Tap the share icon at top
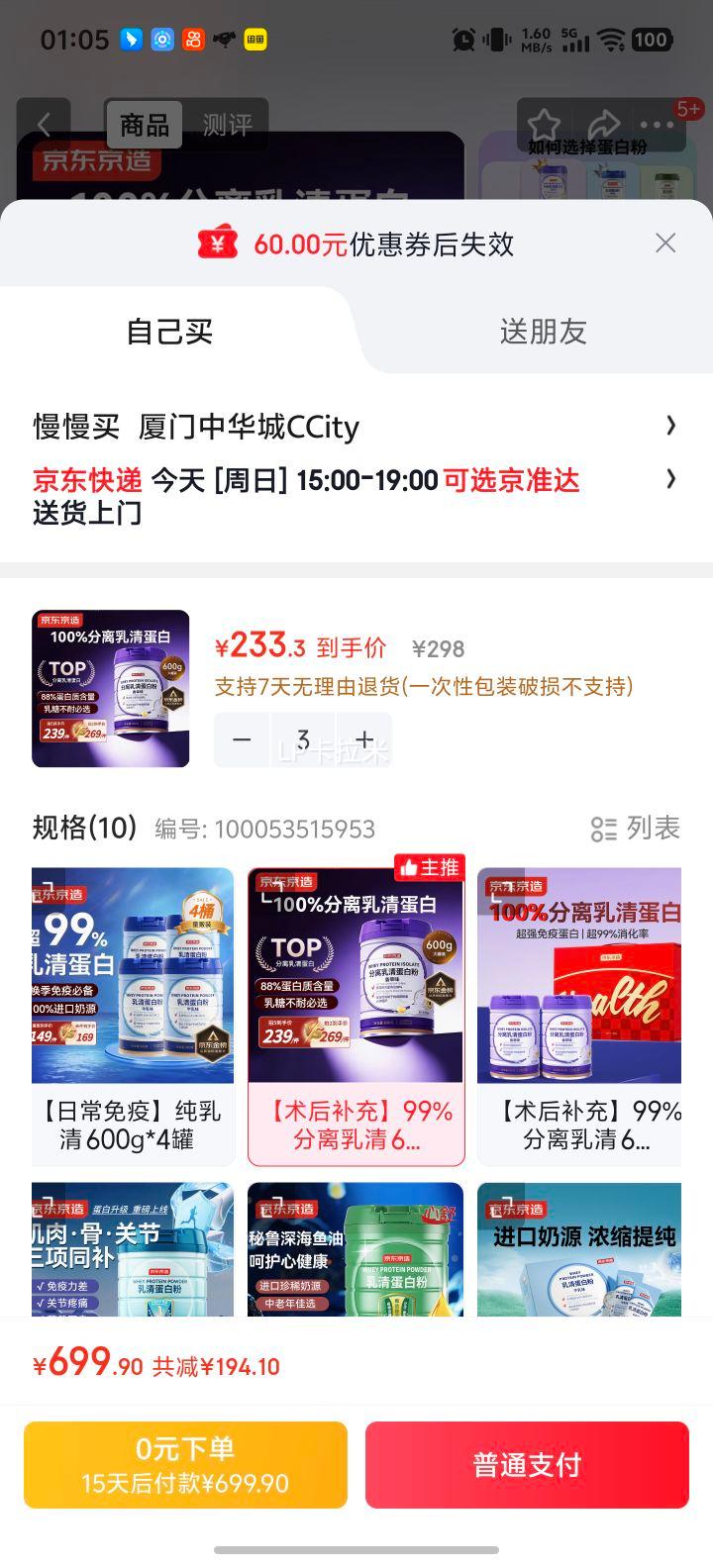The width and height of the screenshot is (713, 1568). click(x=606, y=123)
